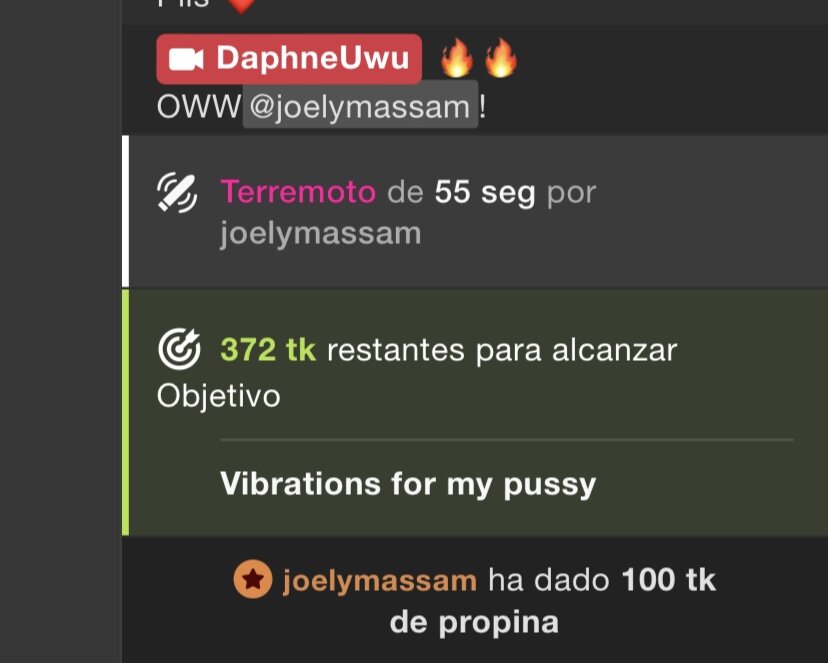This screenshot has height=663, width=828.
Task: Tap the @joelymassam mention in the message
Action: click(360, 107)
